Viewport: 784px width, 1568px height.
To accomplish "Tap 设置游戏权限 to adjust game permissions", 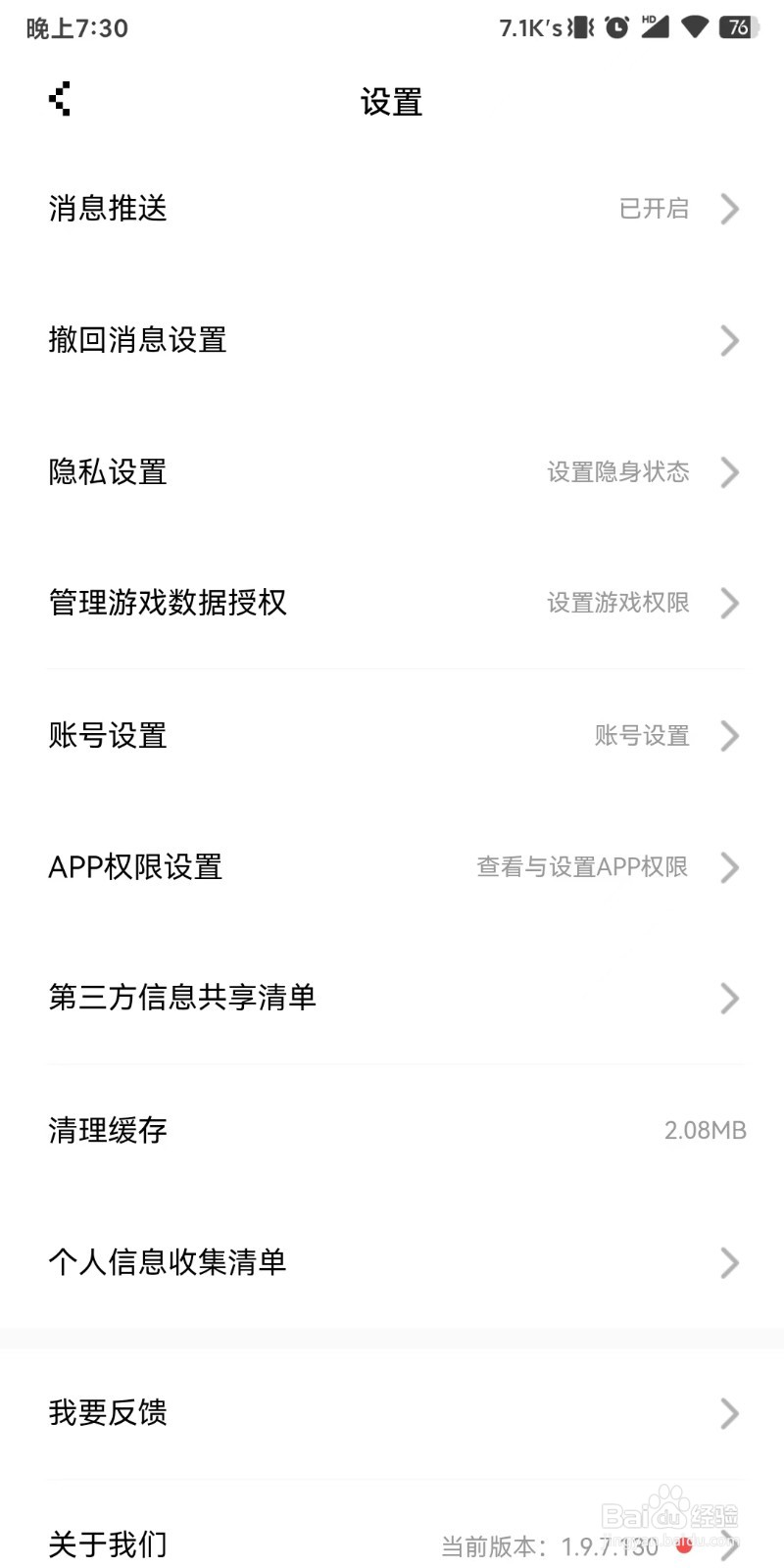I will 618,604.
